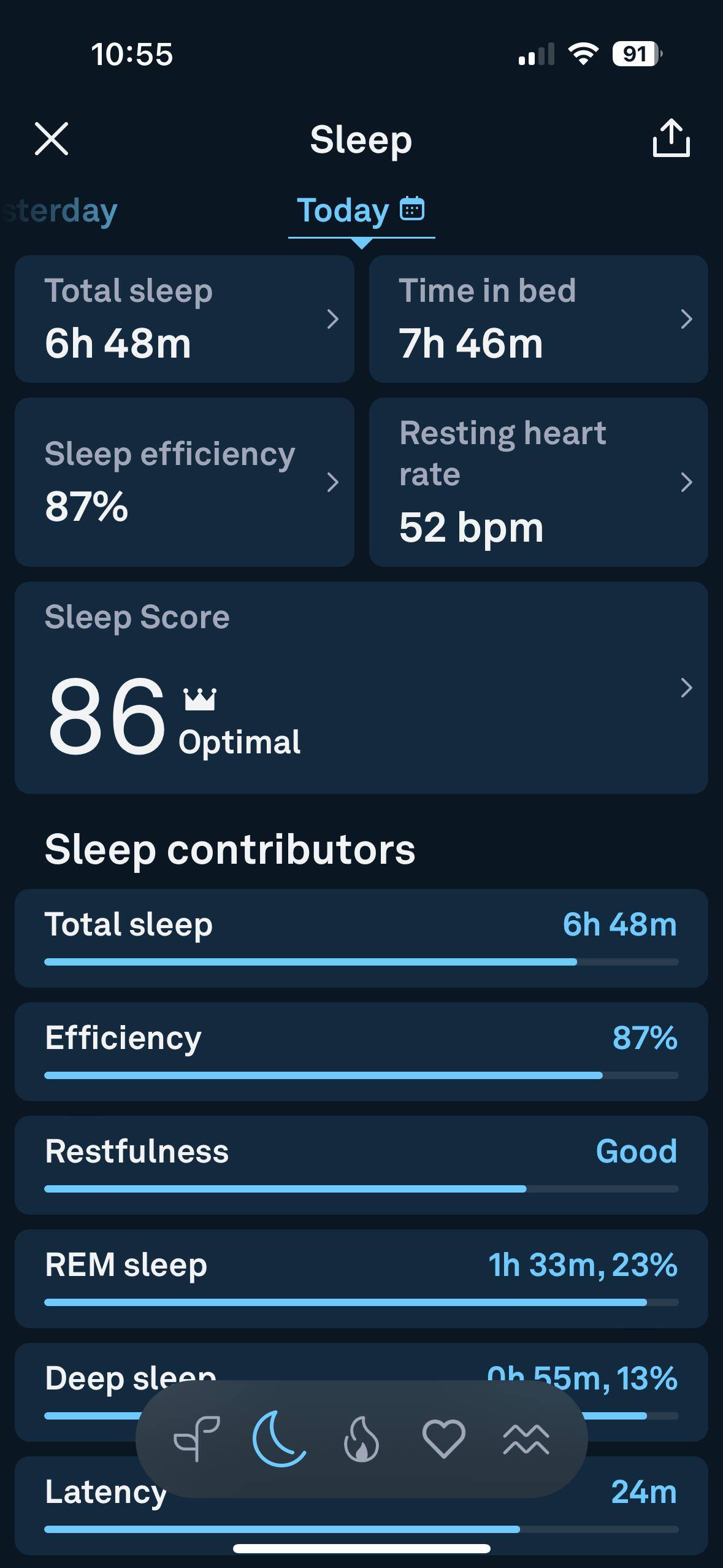View the Restfulness contributor
Image resolution: width=723 pixels, height=1568 pixels.
361,1165
